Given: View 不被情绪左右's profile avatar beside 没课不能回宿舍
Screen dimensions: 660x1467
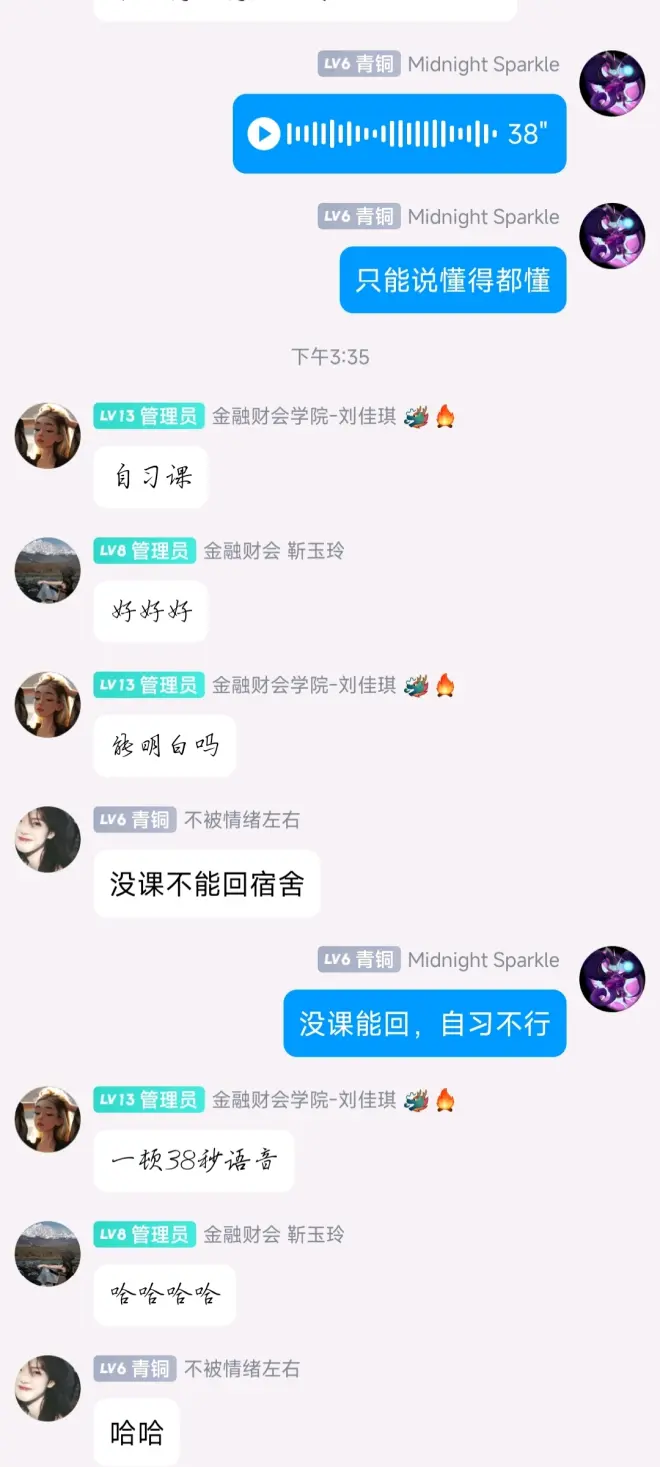Looking at the screenshot, I should pyautogui.click(x=47, y=839).
